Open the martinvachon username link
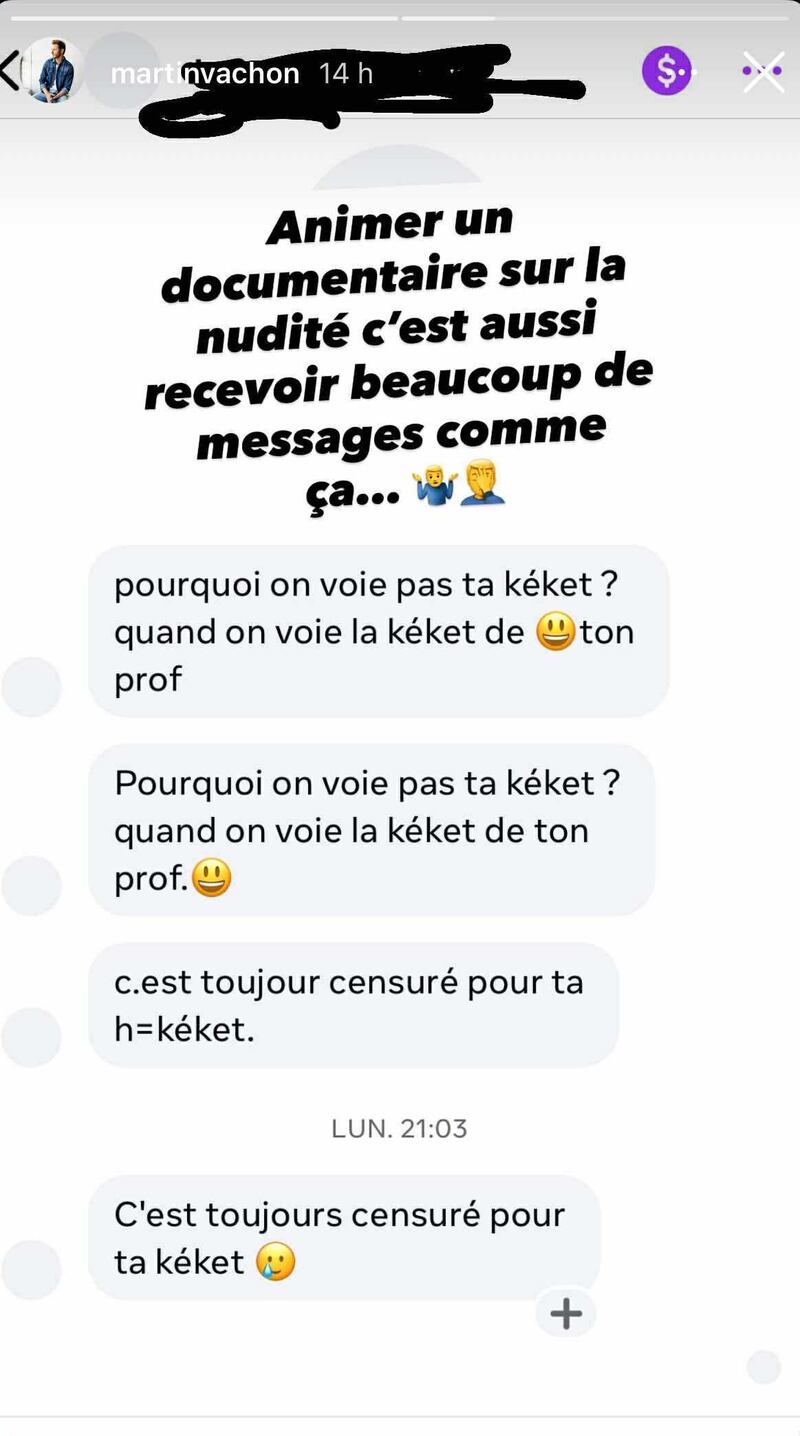The width and height of the screenshot is (800, 1436). click(x=204, y=73)
